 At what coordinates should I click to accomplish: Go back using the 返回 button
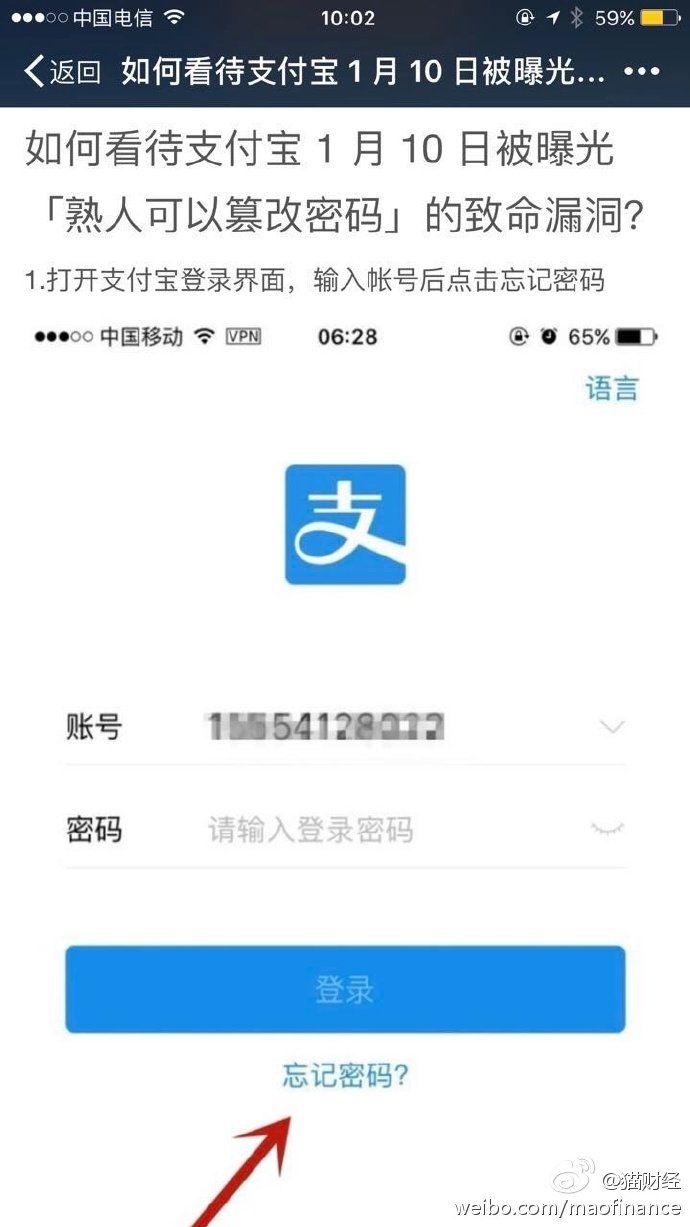[62, 72]
